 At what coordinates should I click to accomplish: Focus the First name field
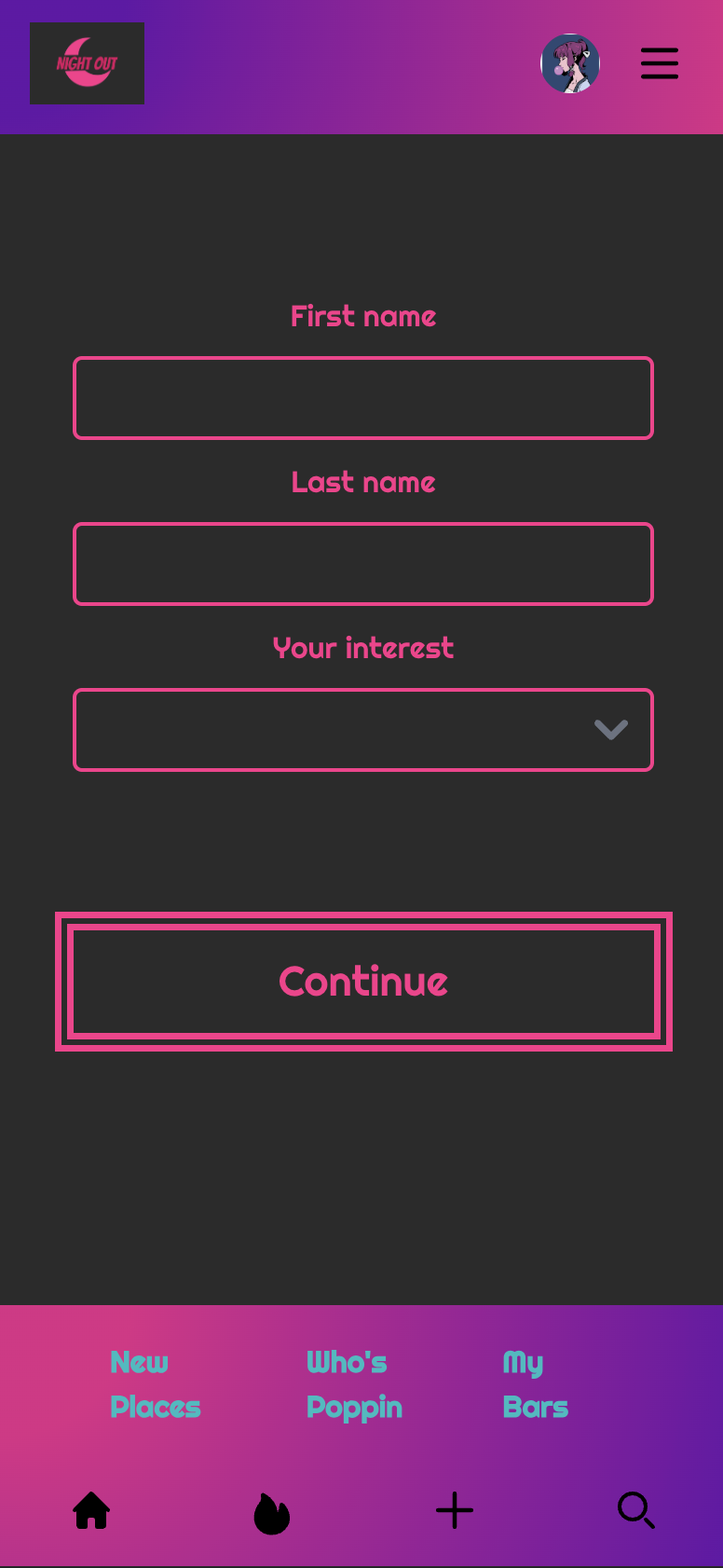point(363,398)
